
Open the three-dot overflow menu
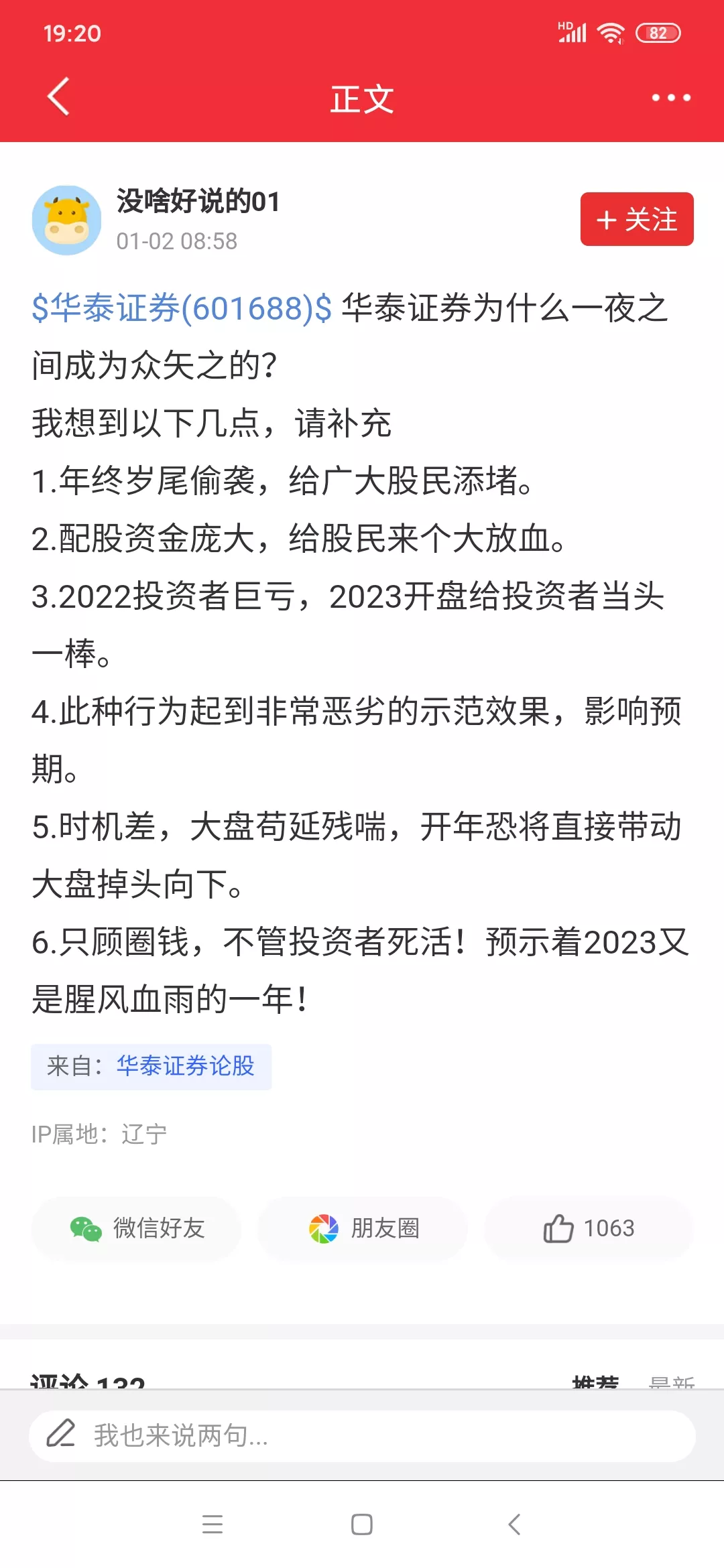(x=671, y=98)
